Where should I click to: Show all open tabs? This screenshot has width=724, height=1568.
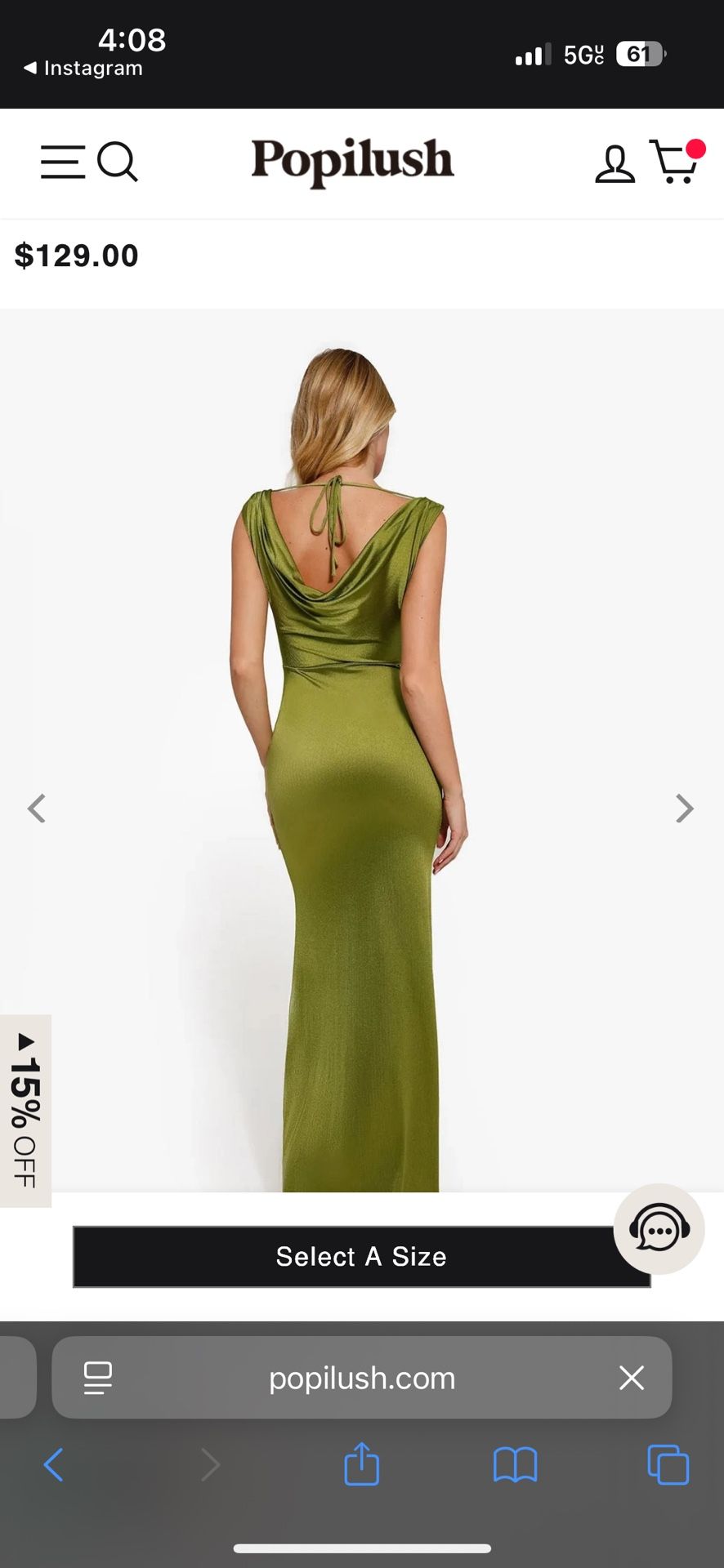(668, 1464)
